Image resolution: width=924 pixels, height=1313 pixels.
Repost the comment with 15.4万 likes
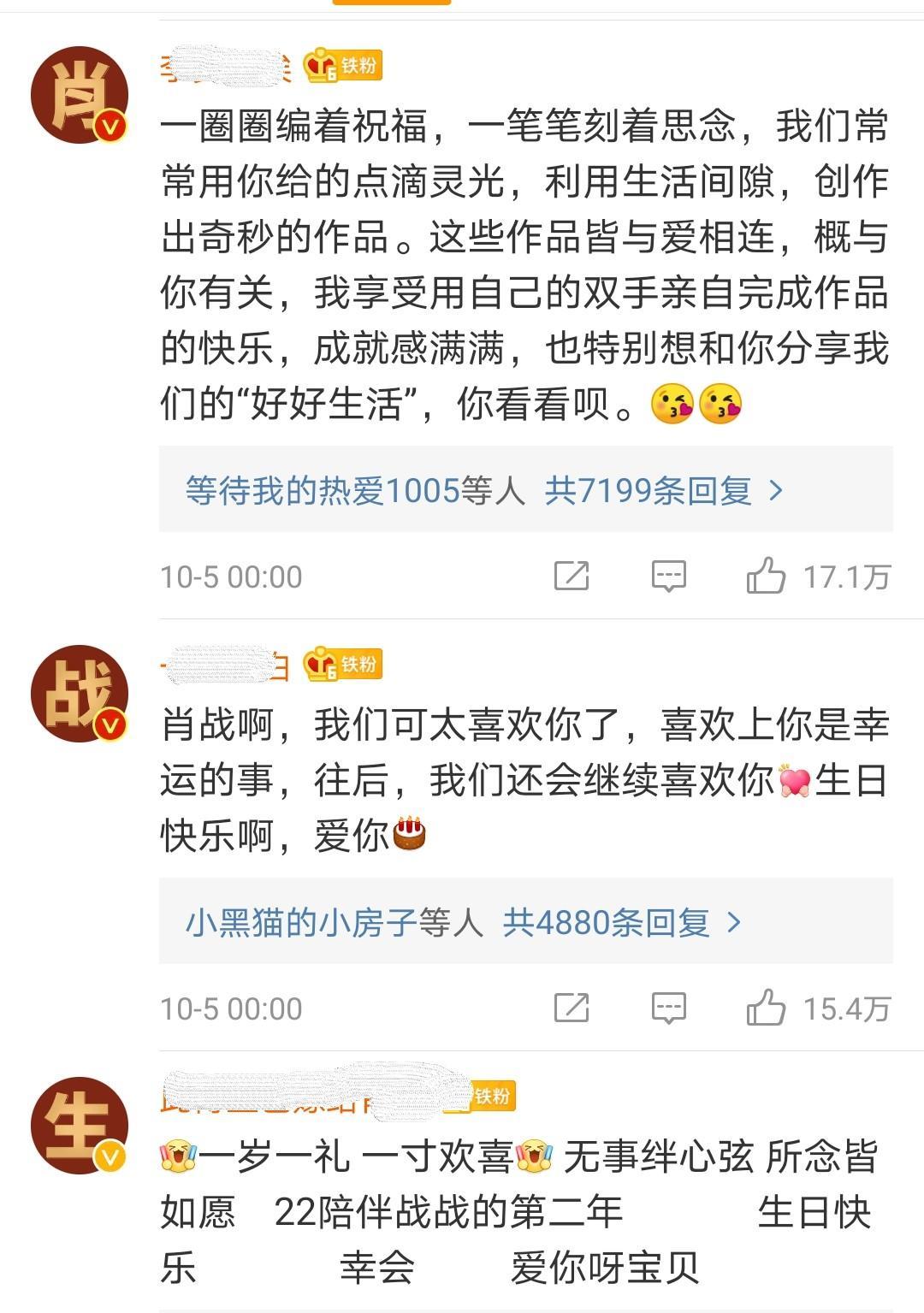tap(572, 1008)
